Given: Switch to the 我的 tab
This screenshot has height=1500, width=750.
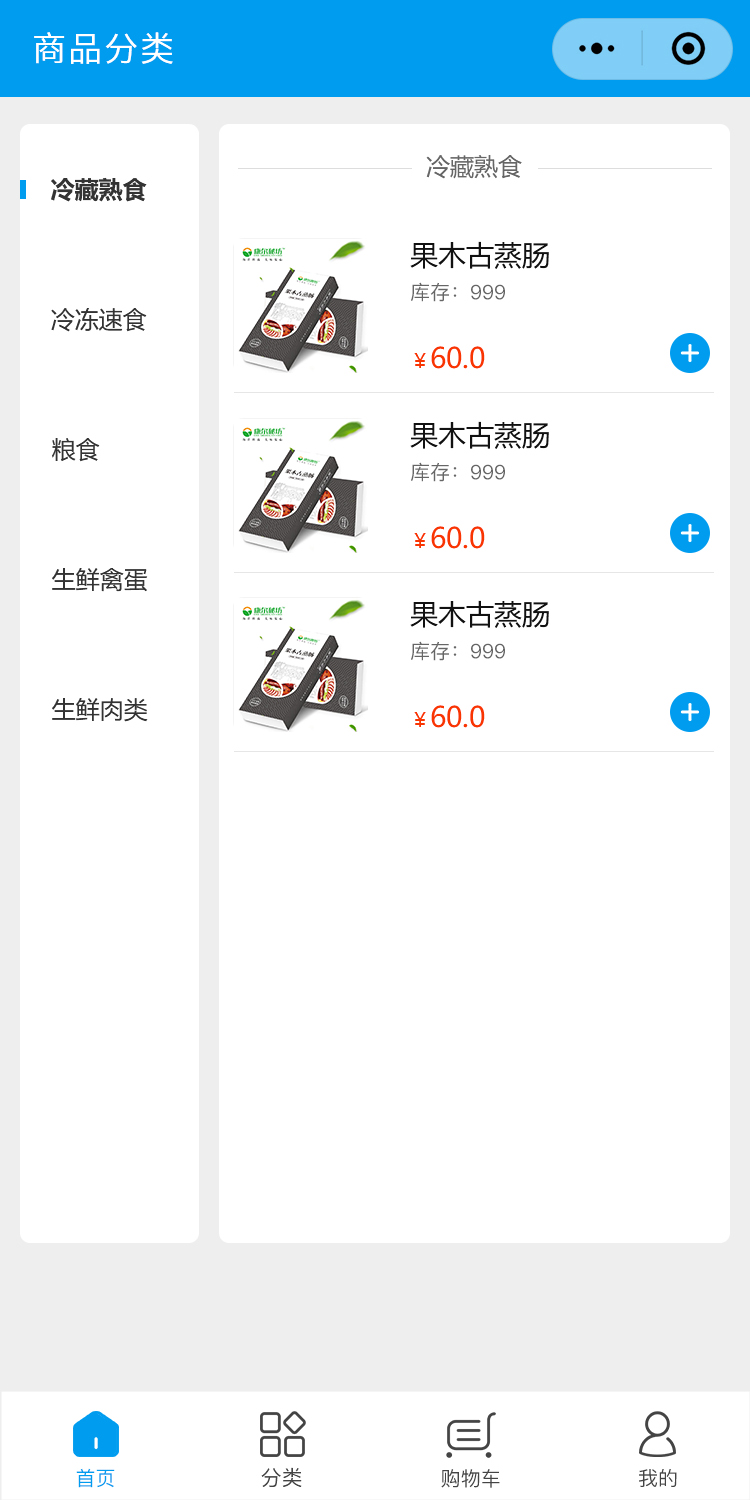Looking at the screenshot, I should 657,1447.
